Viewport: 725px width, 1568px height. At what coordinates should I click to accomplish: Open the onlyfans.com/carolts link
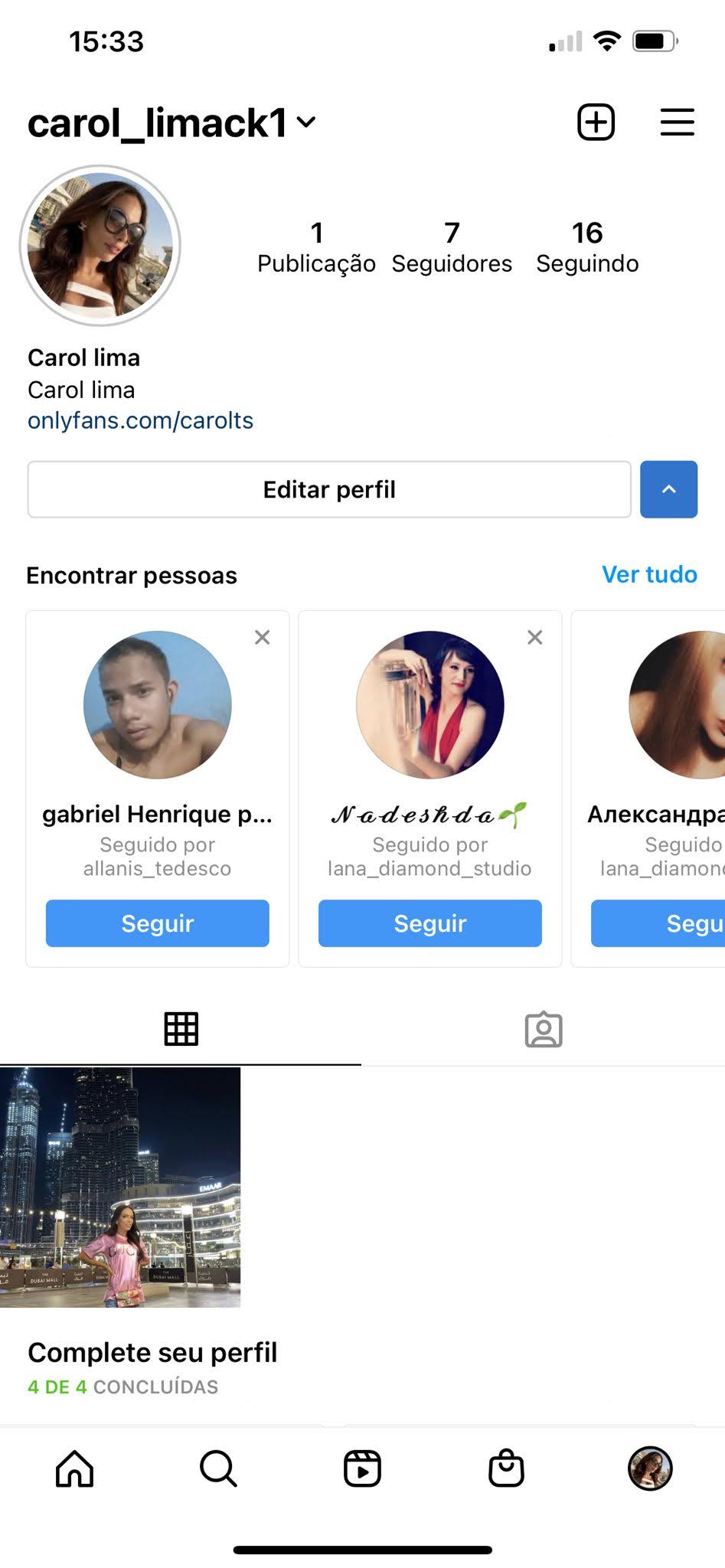coord(140,420)
